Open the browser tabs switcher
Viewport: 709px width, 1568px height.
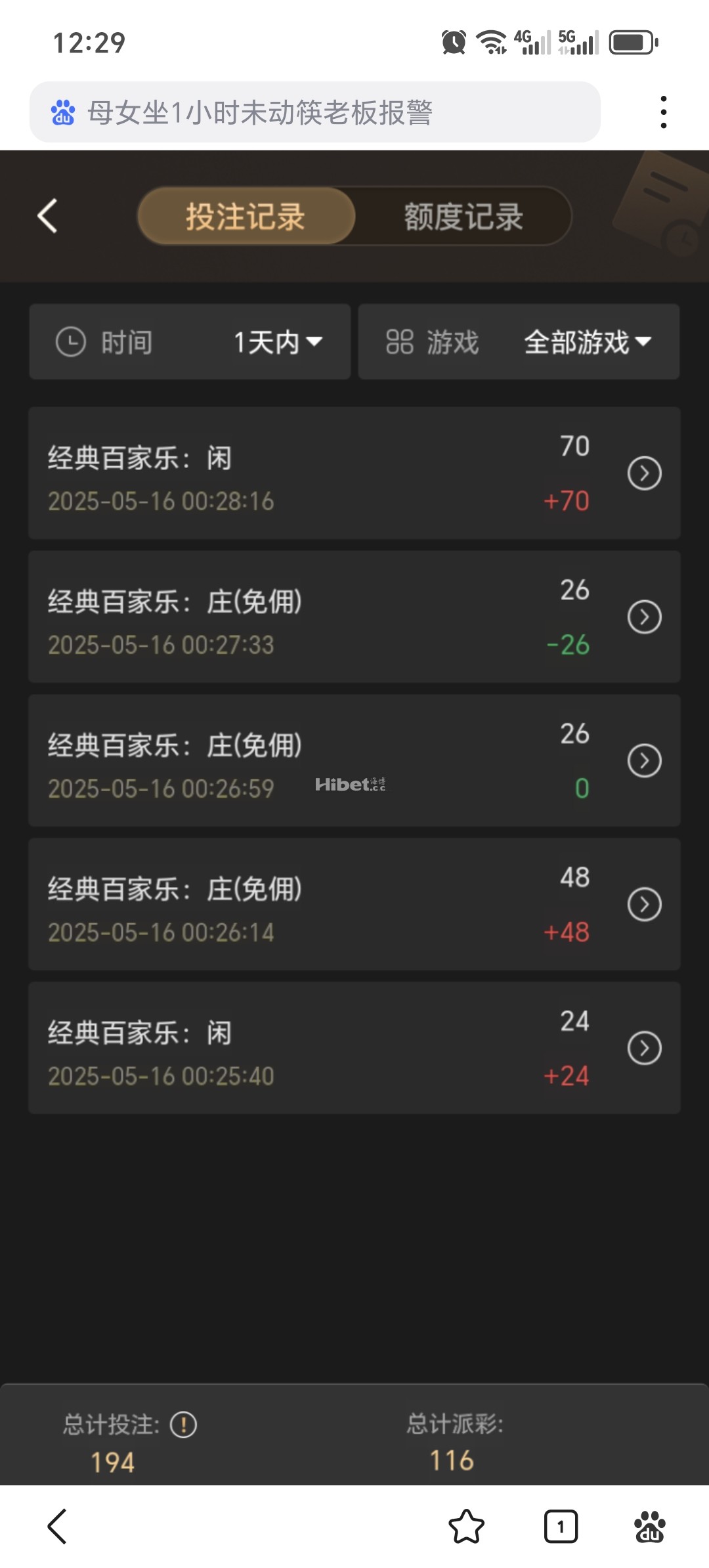[561, 1527]
